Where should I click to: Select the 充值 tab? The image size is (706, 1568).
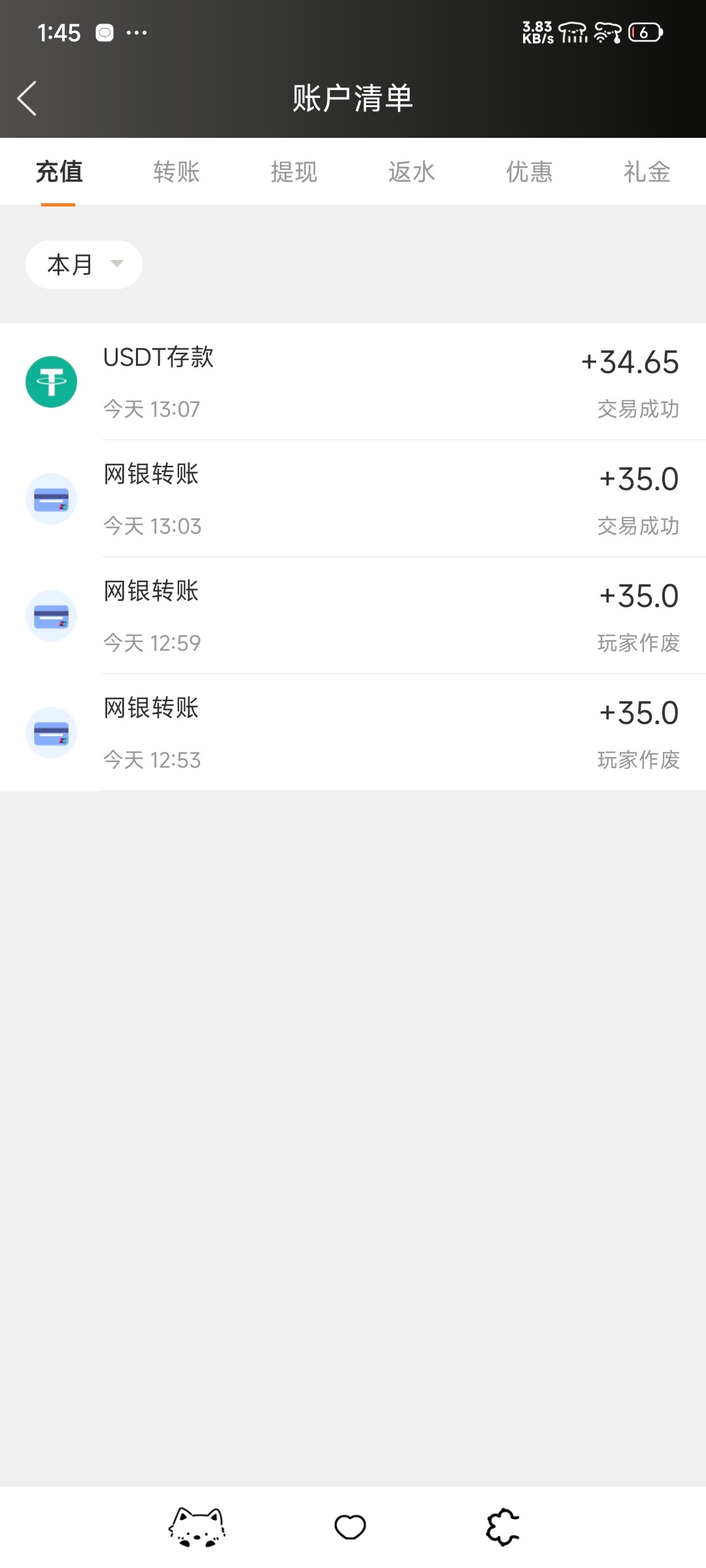pyautogui.click(x=59, y=172)
